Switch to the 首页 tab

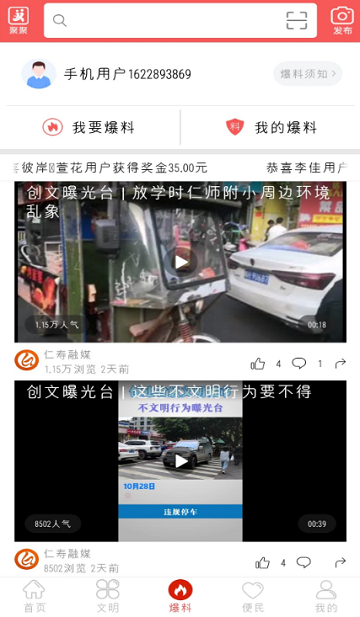[34, 597]
